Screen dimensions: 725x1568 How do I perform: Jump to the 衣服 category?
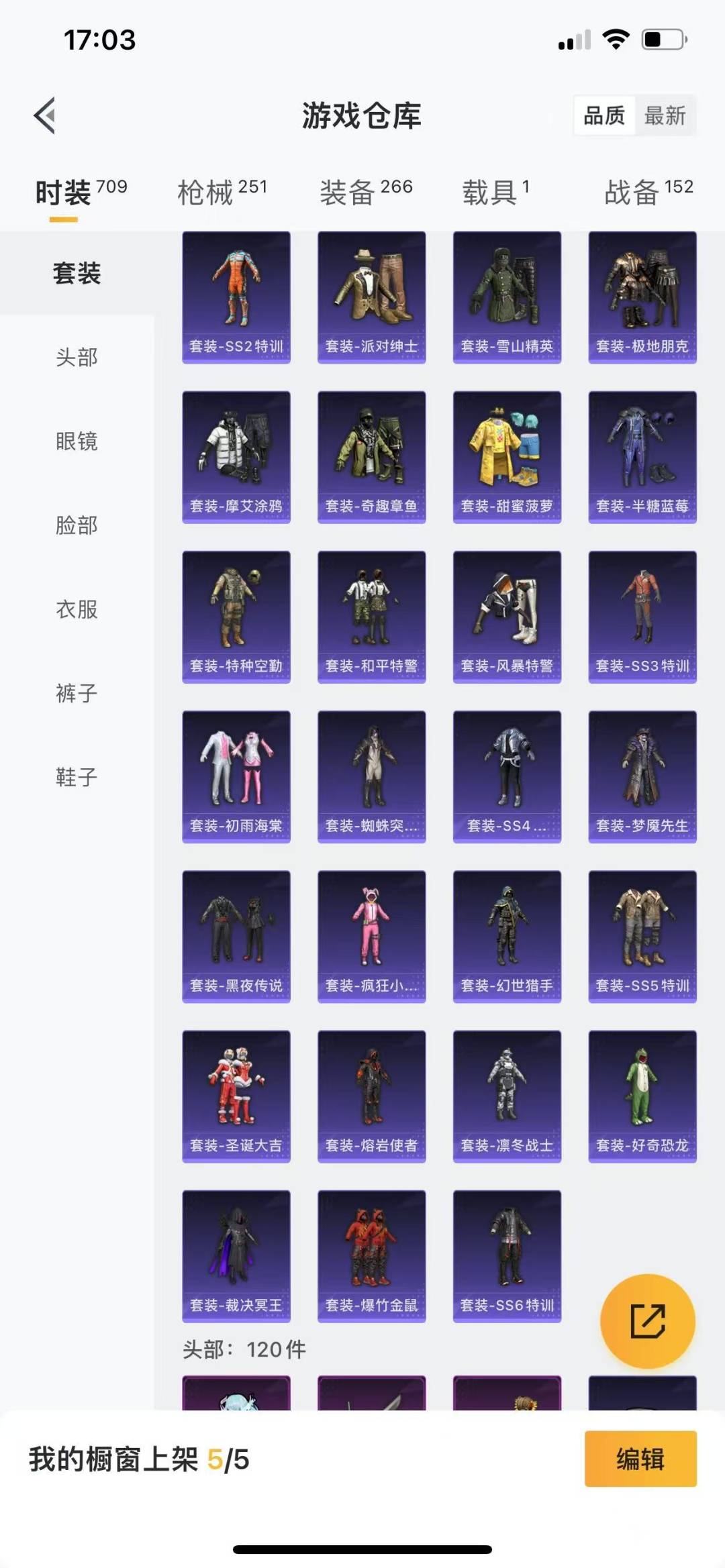point(77,609)
